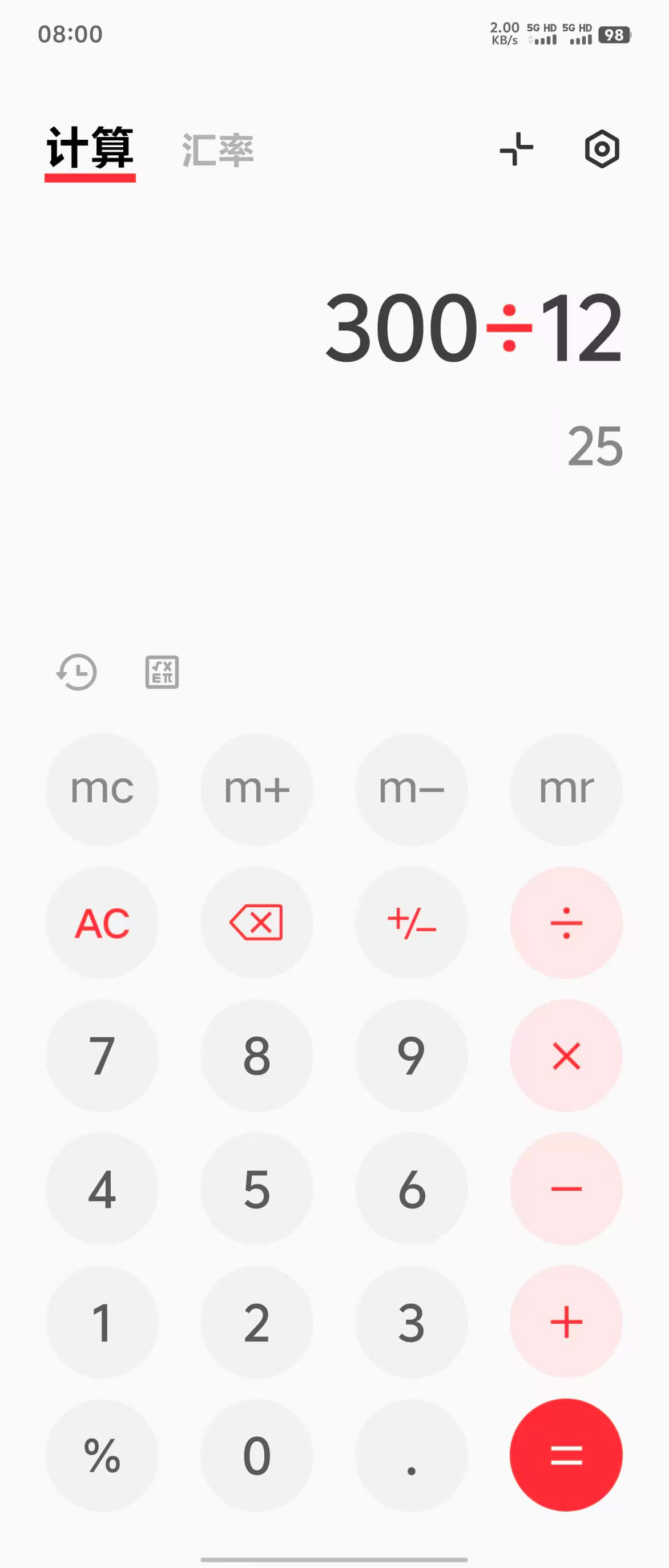This screenshot has width=669, height=1568.
Task: Delete the last digit with backspace
Action: 256,923
